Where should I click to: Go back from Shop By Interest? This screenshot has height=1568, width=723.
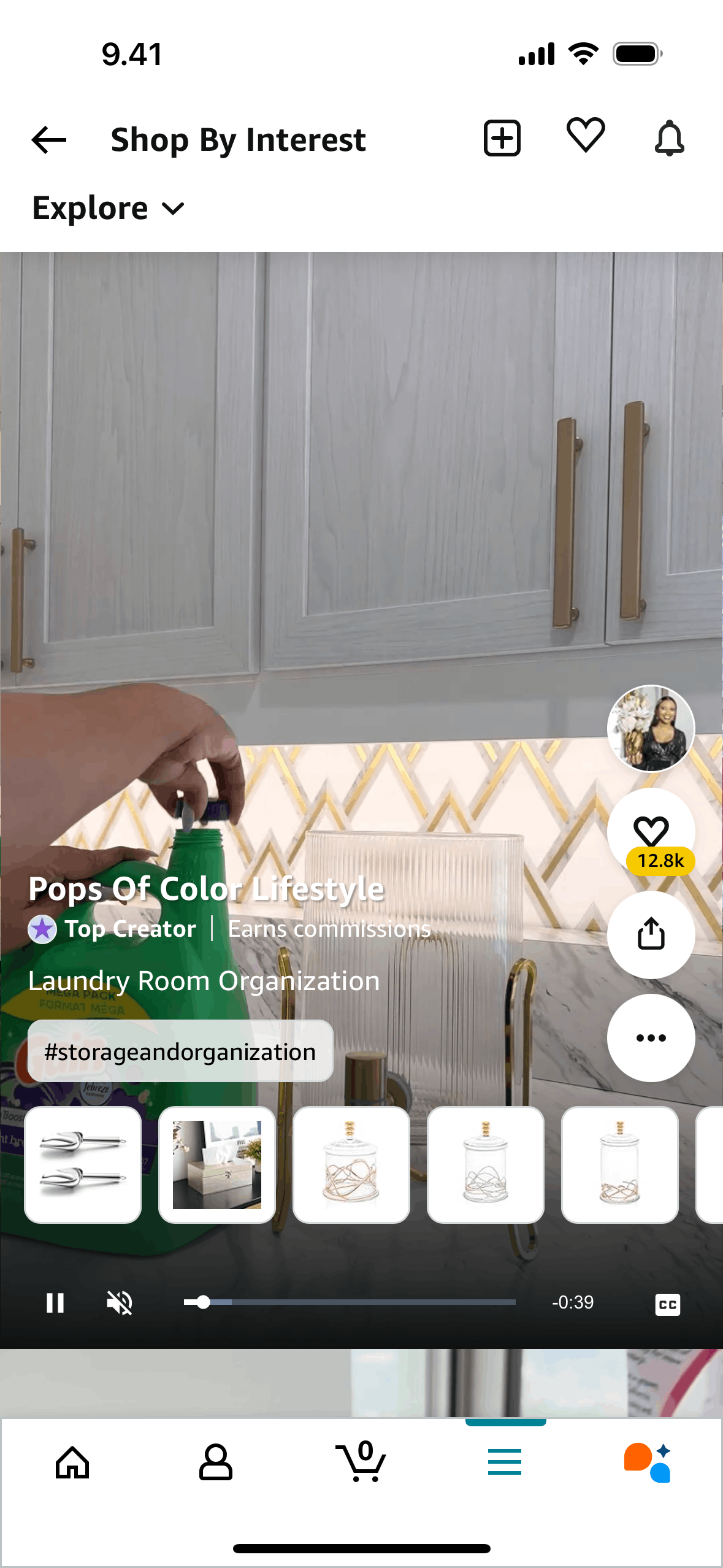(49, 140)
